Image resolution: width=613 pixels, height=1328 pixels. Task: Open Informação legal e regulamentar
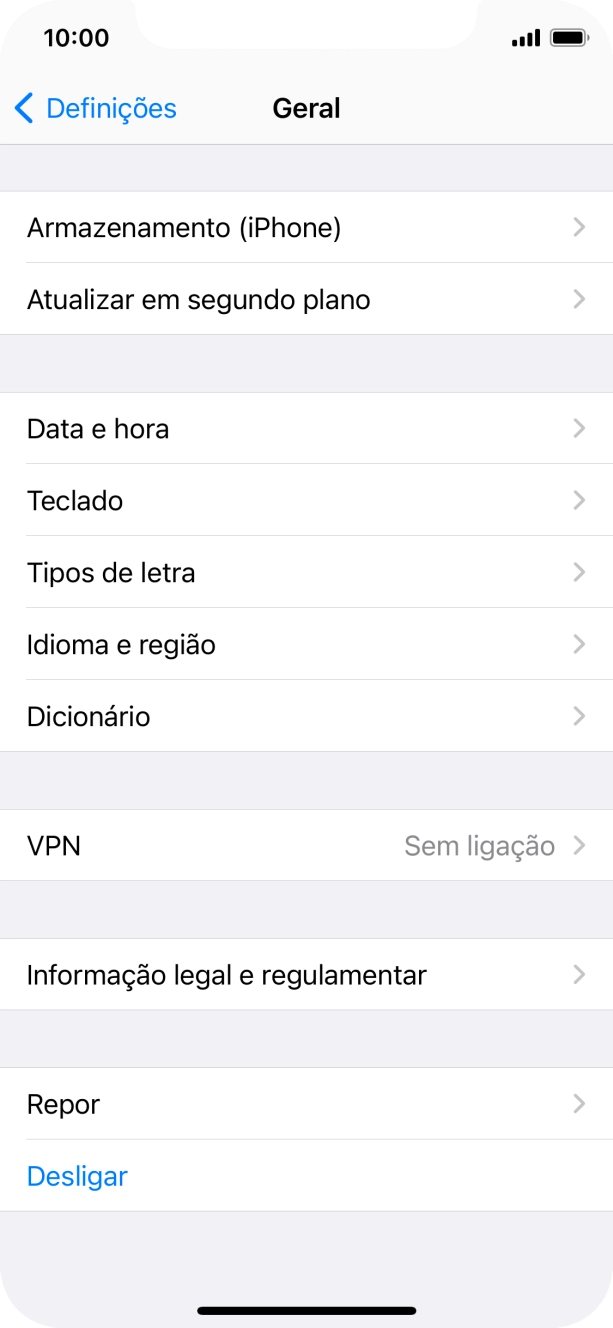point(306,975)
